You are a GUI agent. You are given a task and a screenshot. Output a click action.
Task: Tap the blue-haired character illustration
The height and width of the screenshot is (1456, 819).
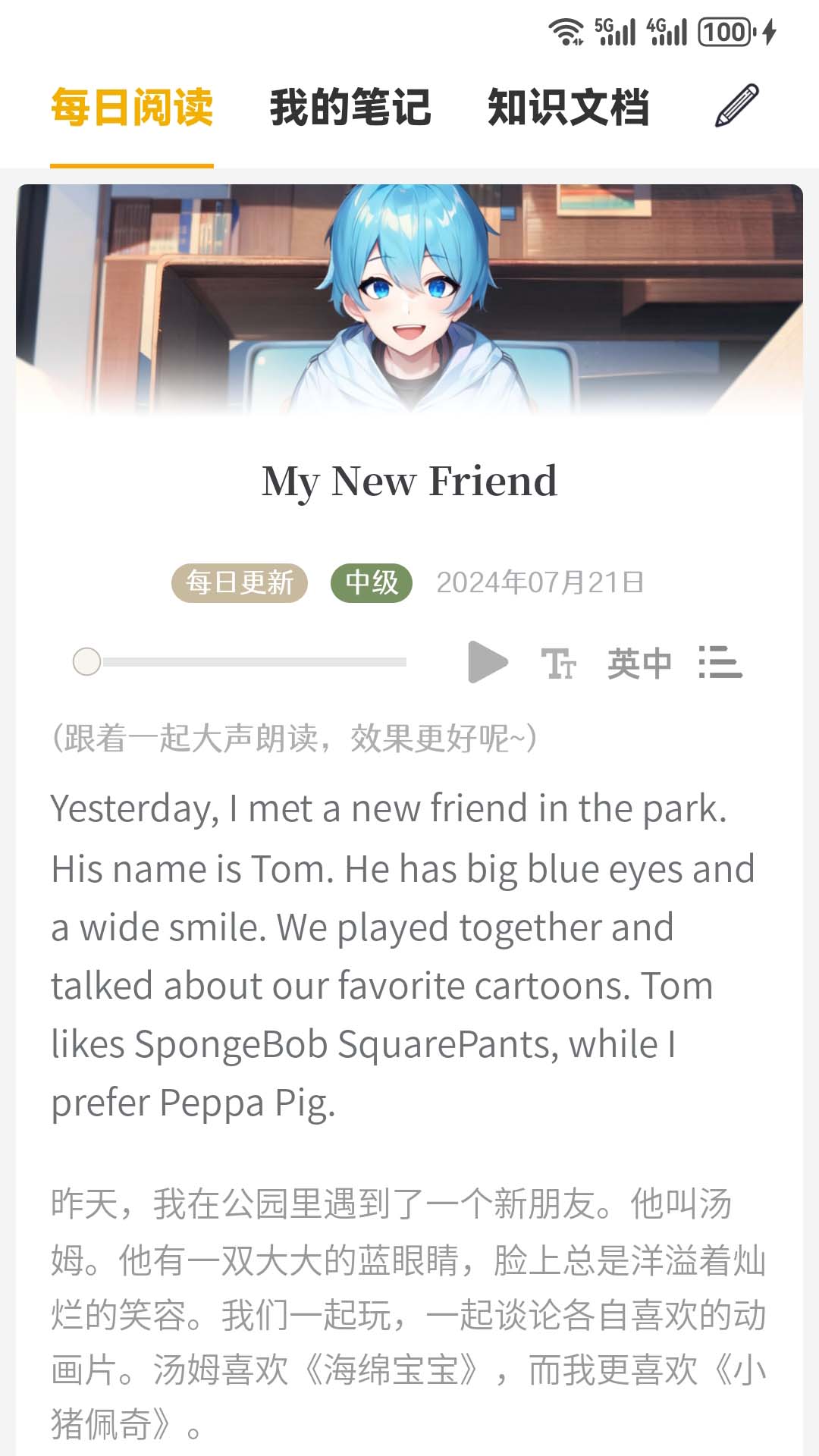[x=409, y=303]
